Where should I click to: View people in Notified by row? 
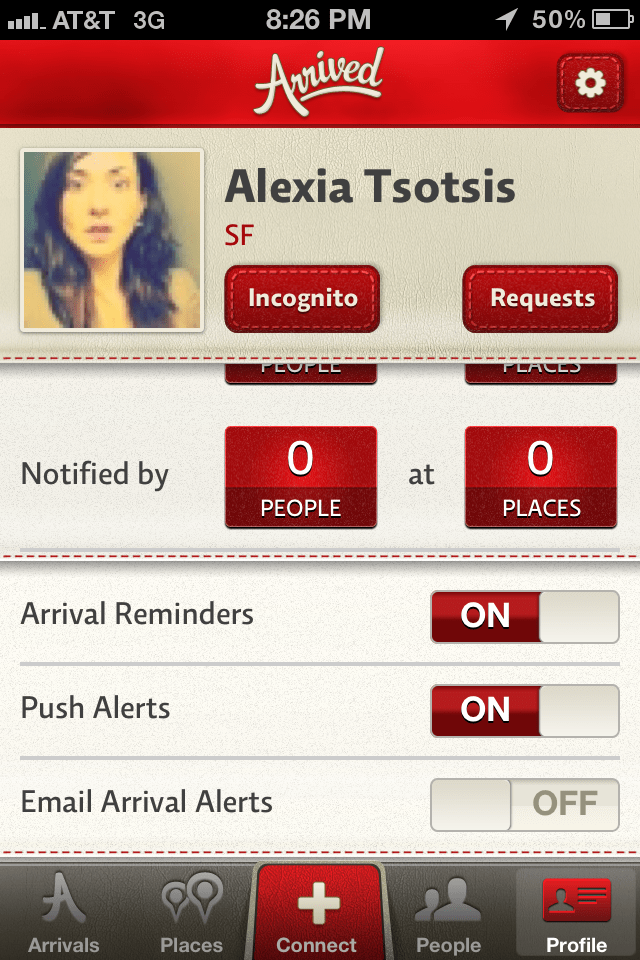(x=301, y=476)
